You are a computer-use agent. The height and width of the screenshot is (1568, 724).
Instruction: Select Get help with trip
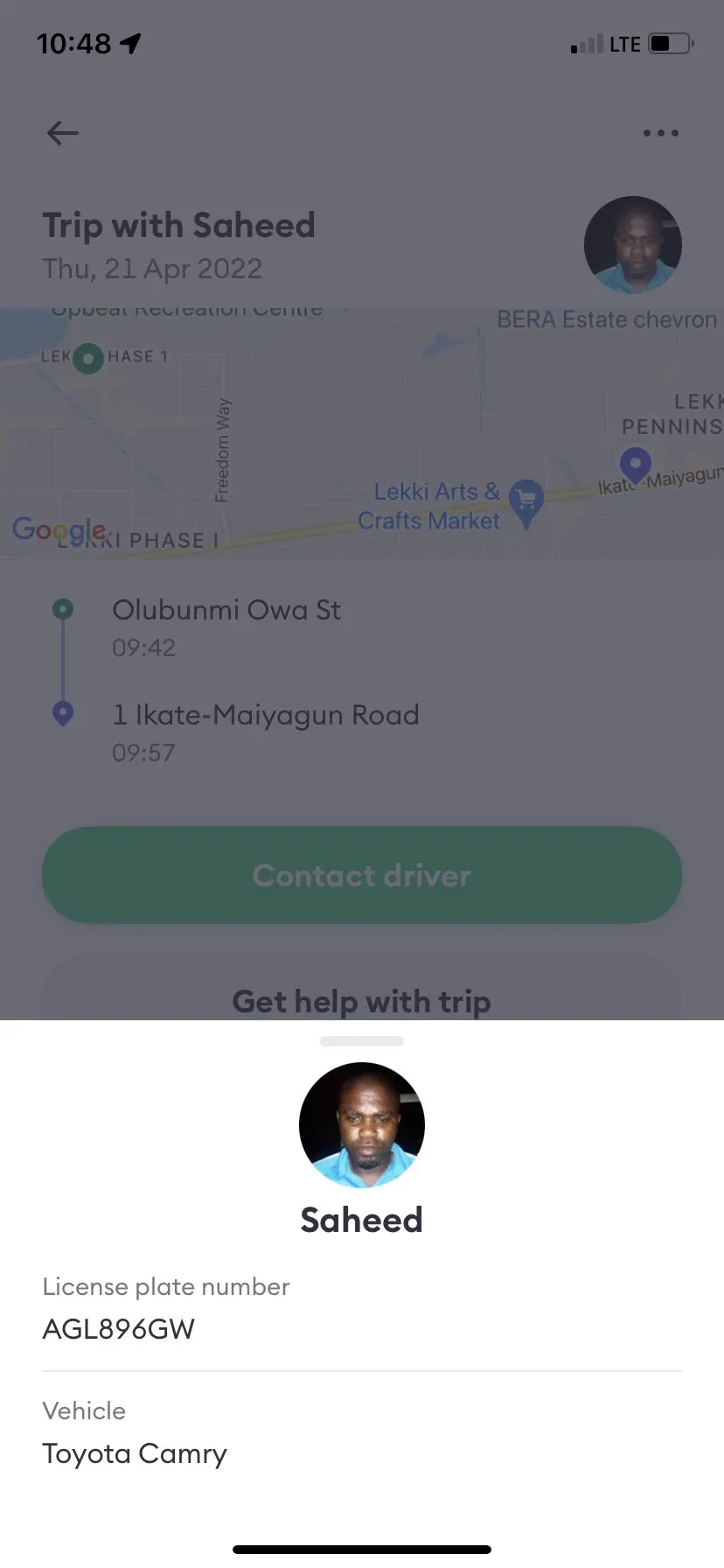[362, 999]
